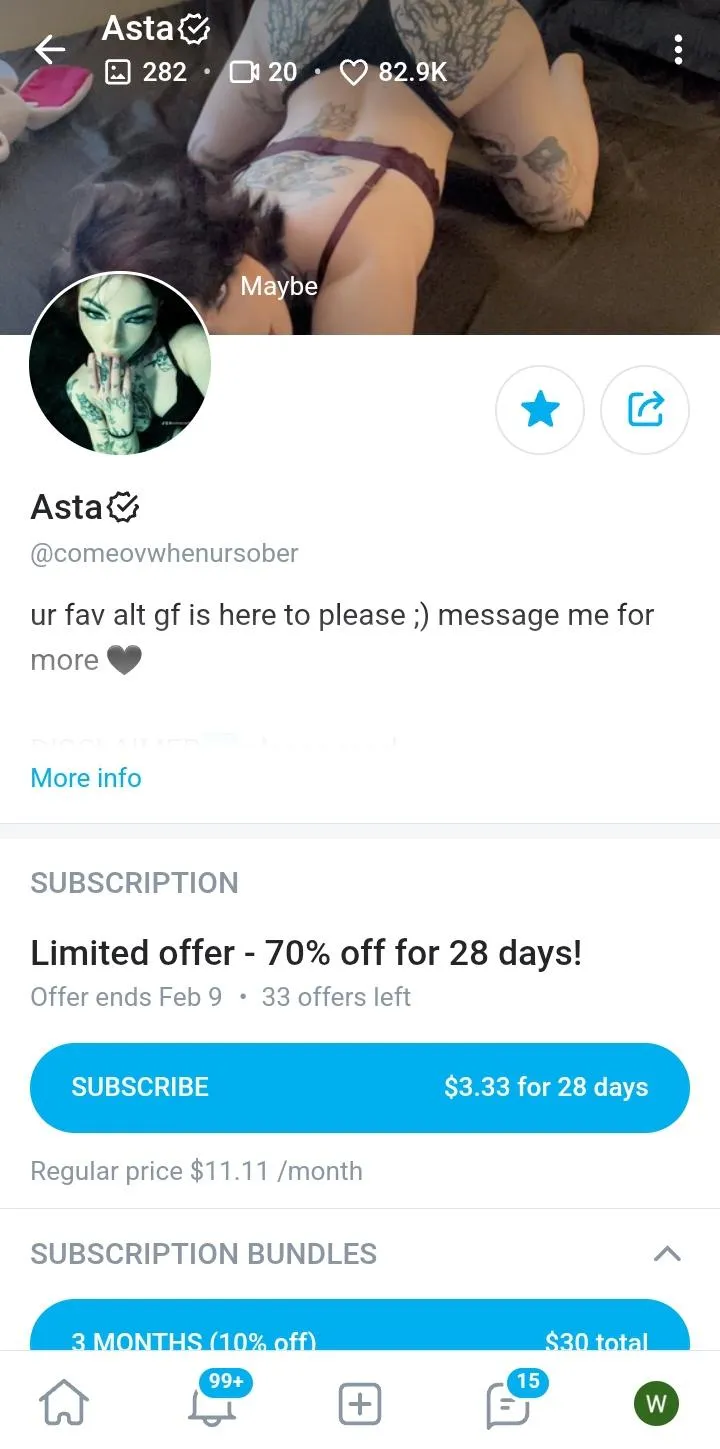This screenshot has height=1449, width=720.
Task: Open the three-dot overflow menu
Action: point(678,49)
